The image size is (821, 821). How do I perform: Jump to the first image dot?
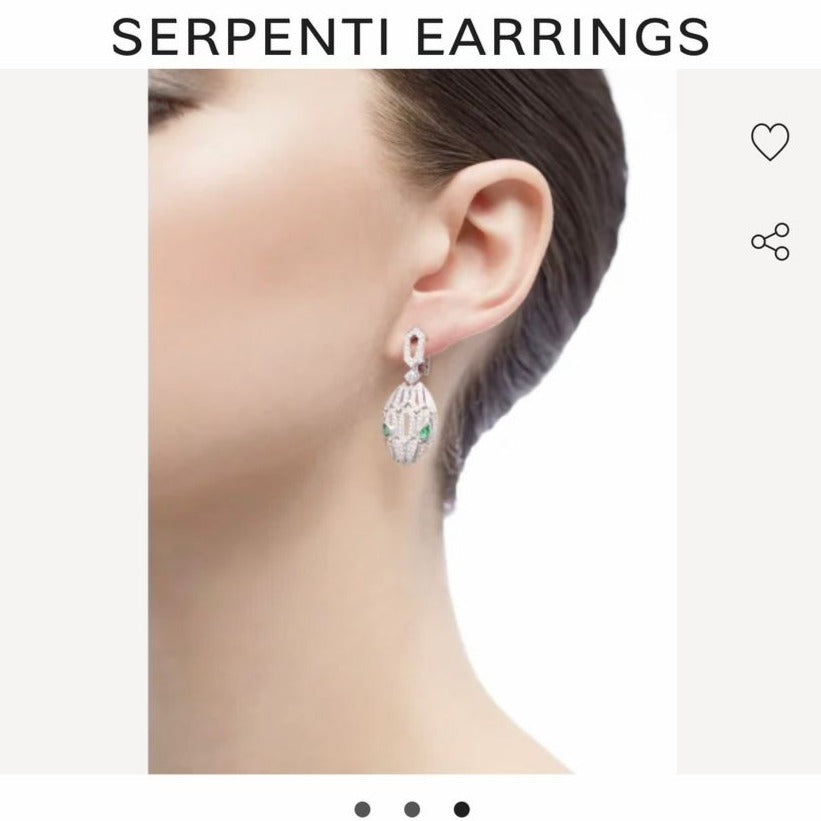coord(362,809)
